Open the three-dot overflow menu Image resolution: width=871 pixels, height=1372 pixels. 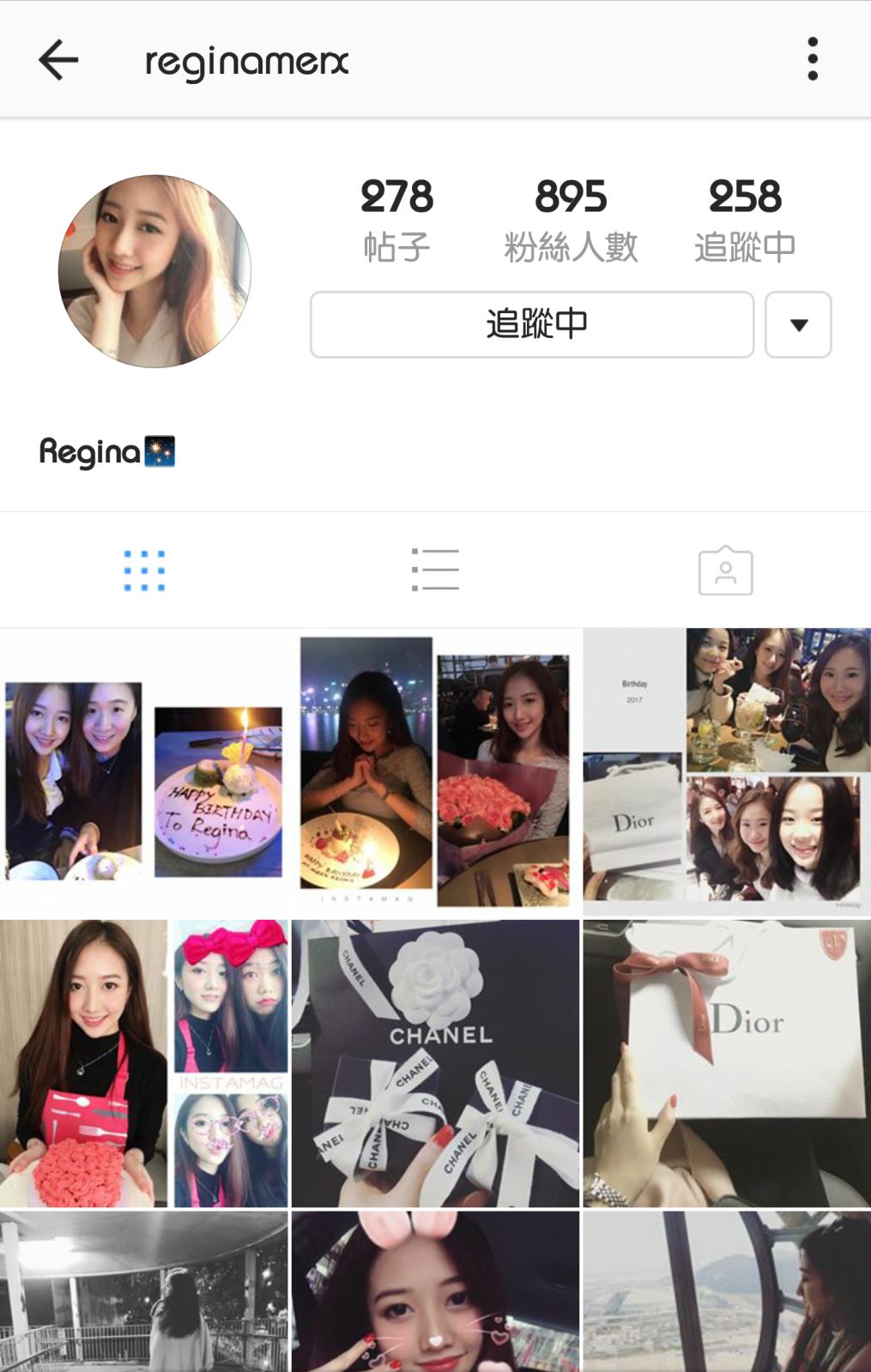(812, 59)
